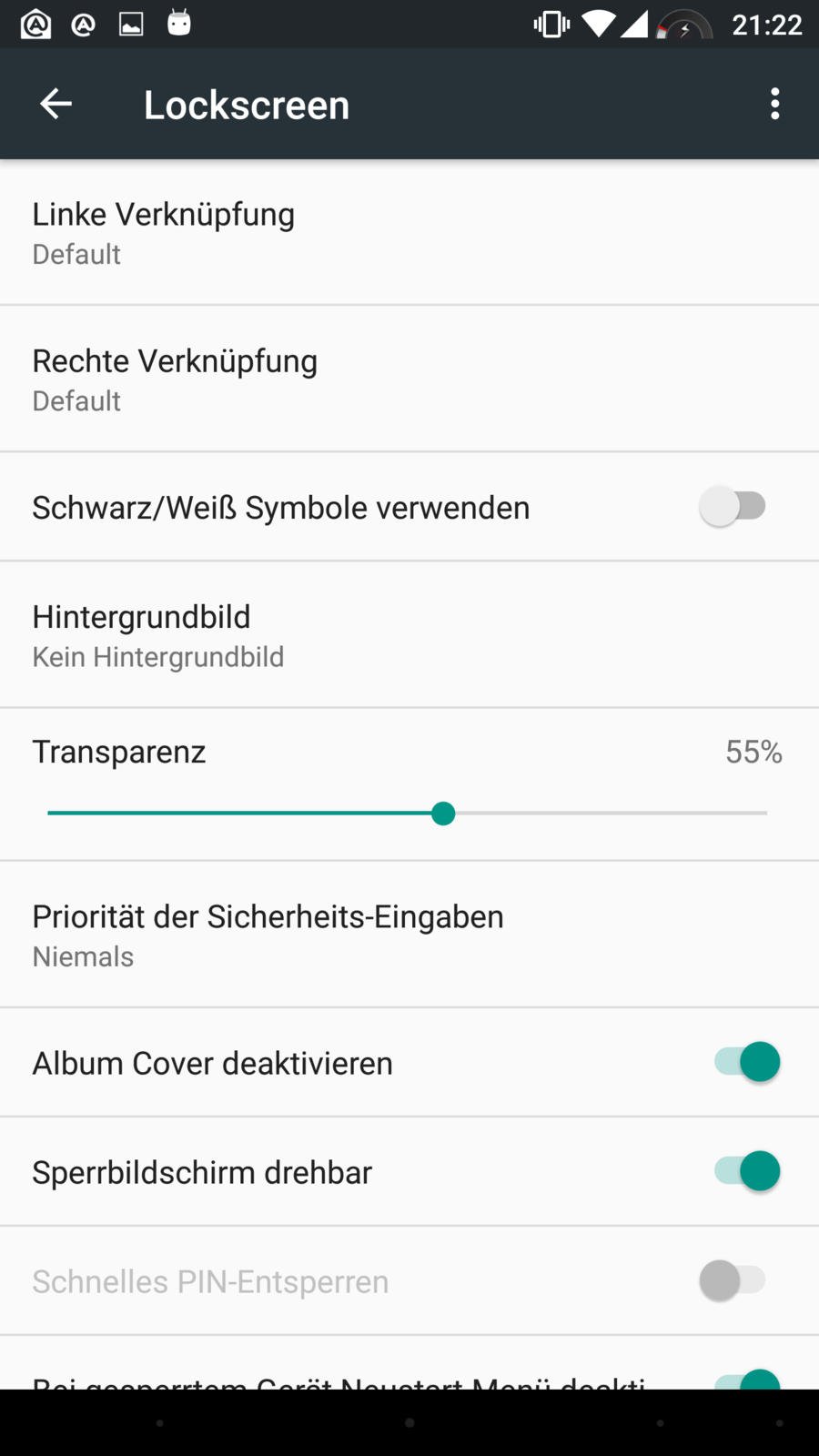The width and height of the screenshot is (819, 1456).
Task: Enable Schwarz/Weiß Symbole verwenden
Action: (733, 506)
